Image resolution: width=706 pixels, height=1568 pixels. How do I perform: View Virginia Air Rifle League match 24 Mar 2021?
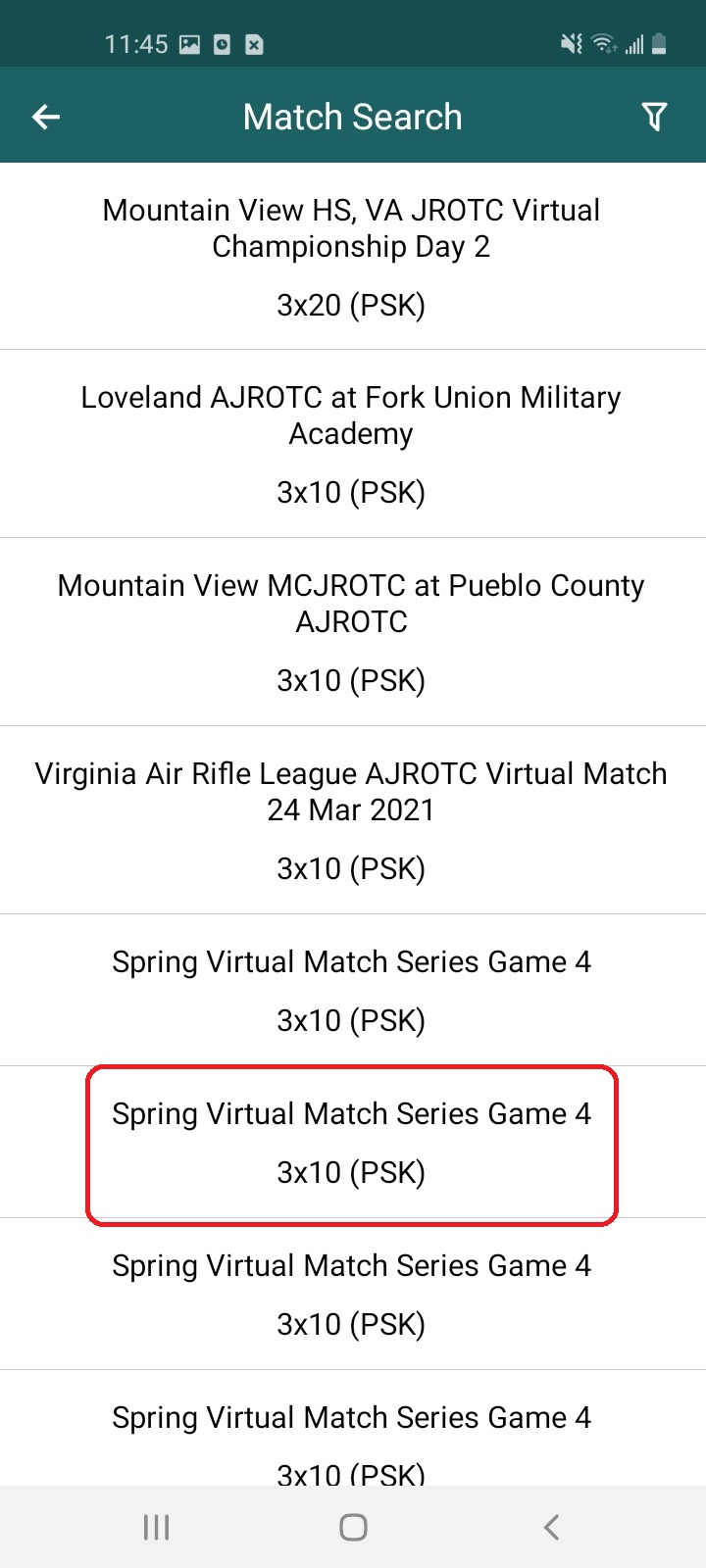(353, 820)
